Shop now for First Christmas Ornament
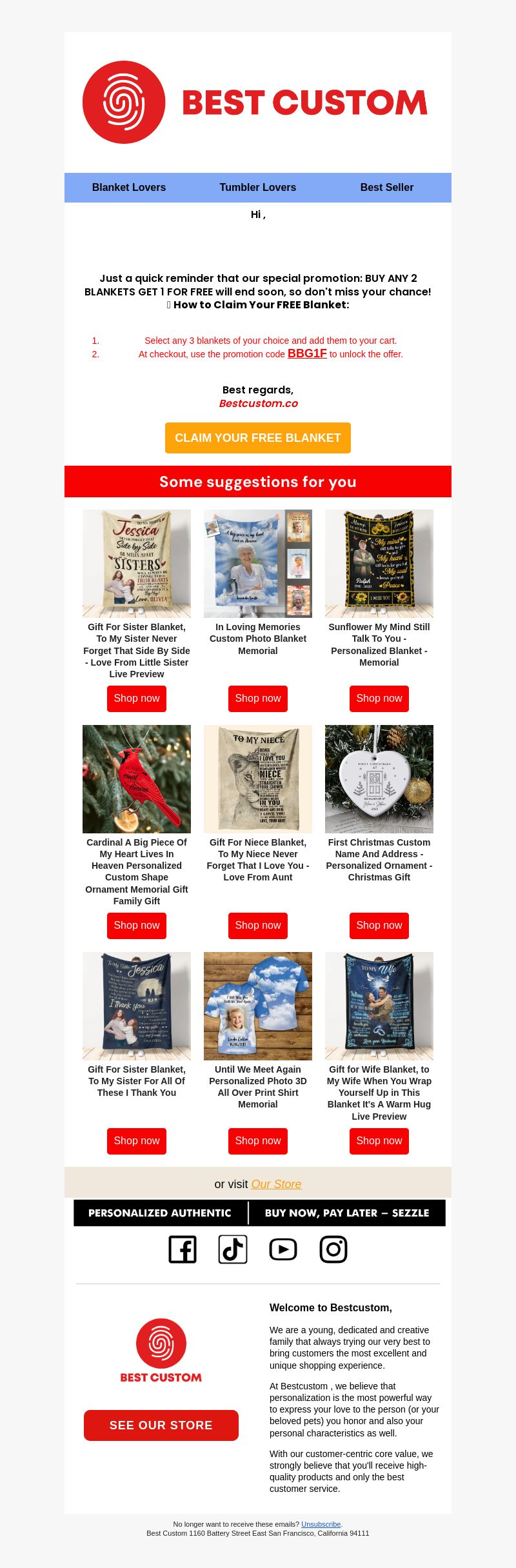Viewport: 516px width, 1568px height. (379, 926)
